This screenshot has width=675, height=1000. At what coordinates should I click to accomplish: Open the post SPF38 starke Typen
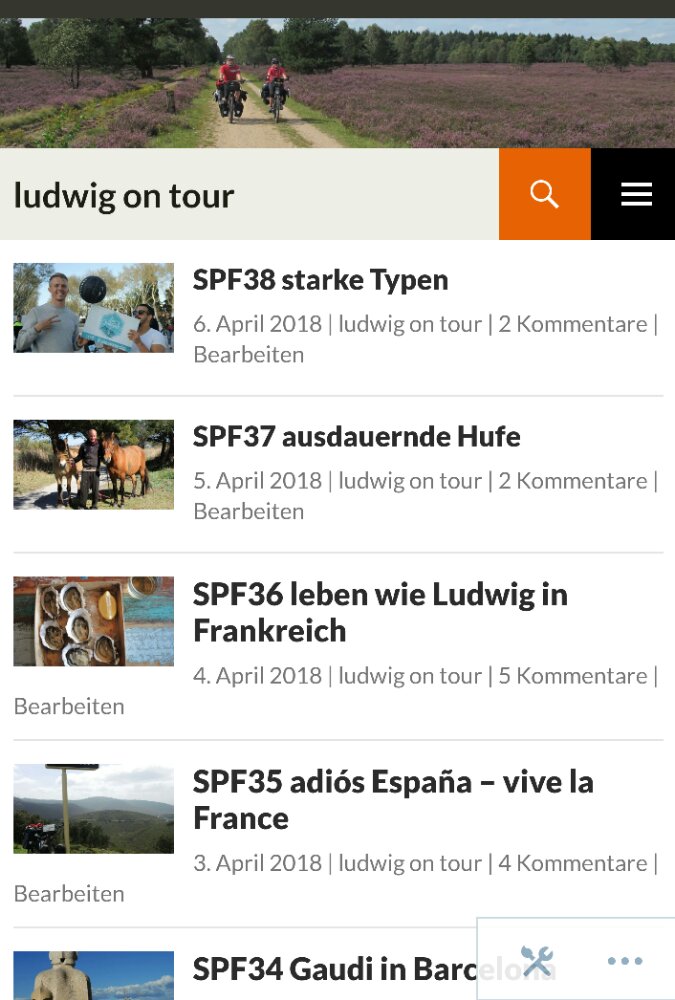[x=320, y=280]
